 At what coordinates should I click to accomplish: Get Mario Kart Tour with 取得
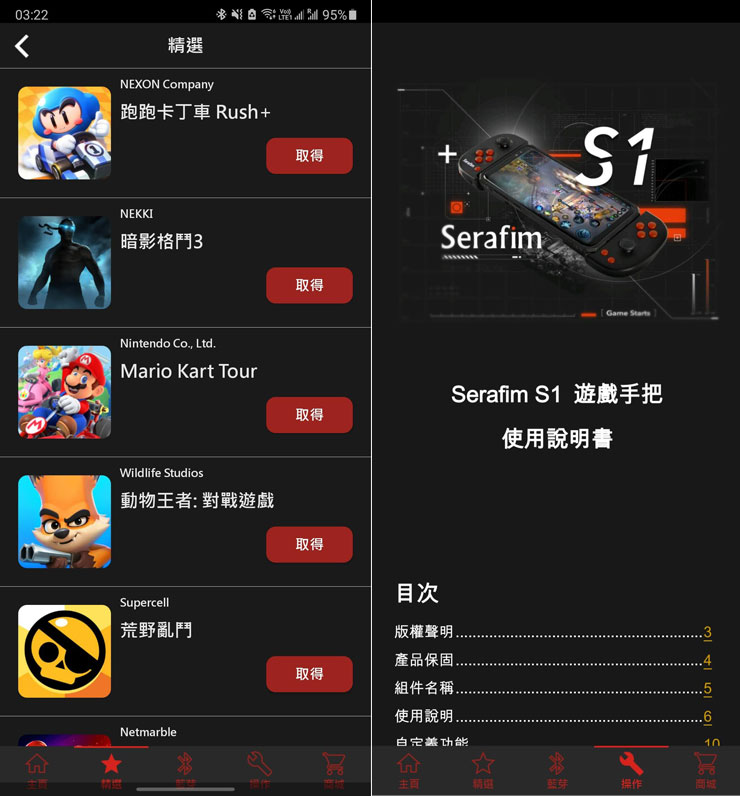[309, 415]
